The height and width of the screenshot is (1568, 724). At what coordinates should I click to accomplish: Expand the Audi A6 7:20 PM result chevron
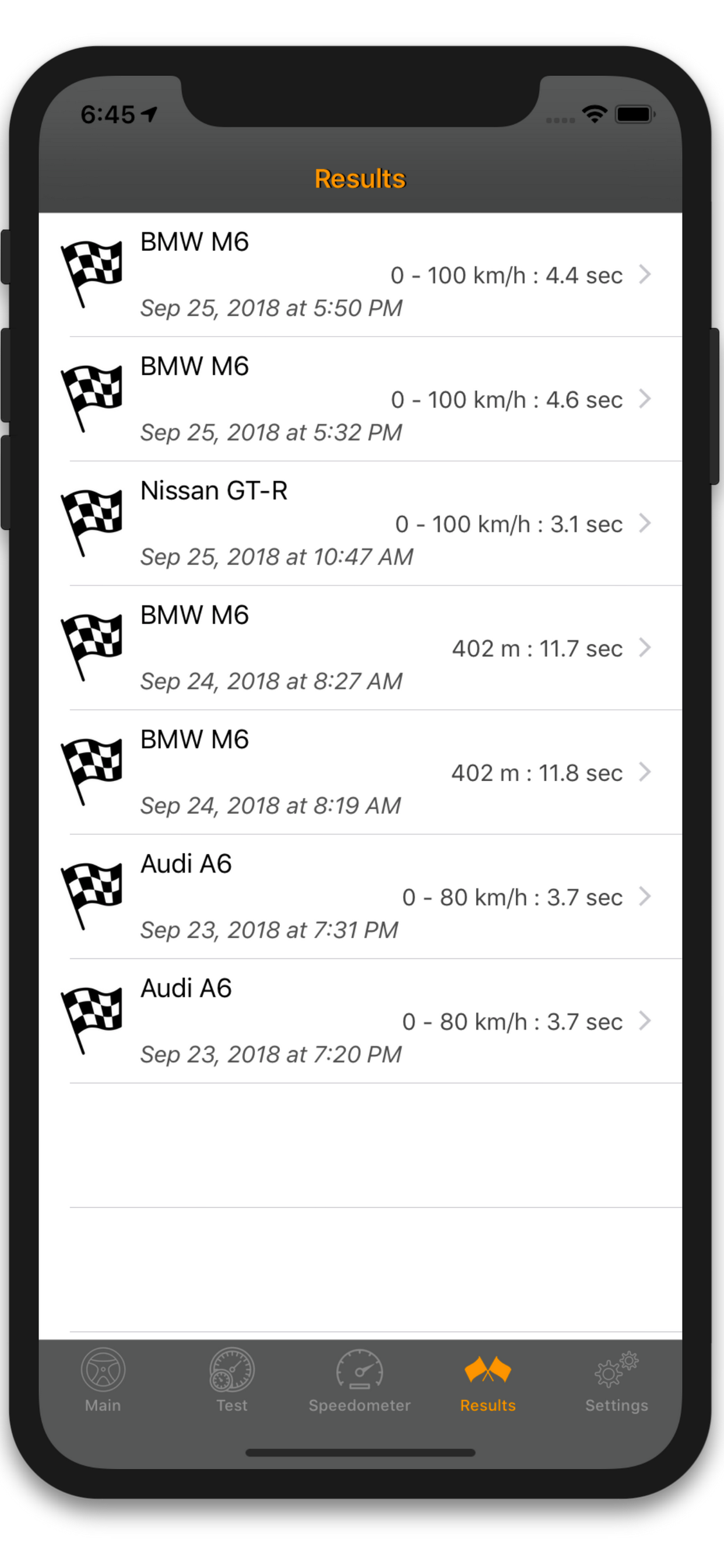645,1021
